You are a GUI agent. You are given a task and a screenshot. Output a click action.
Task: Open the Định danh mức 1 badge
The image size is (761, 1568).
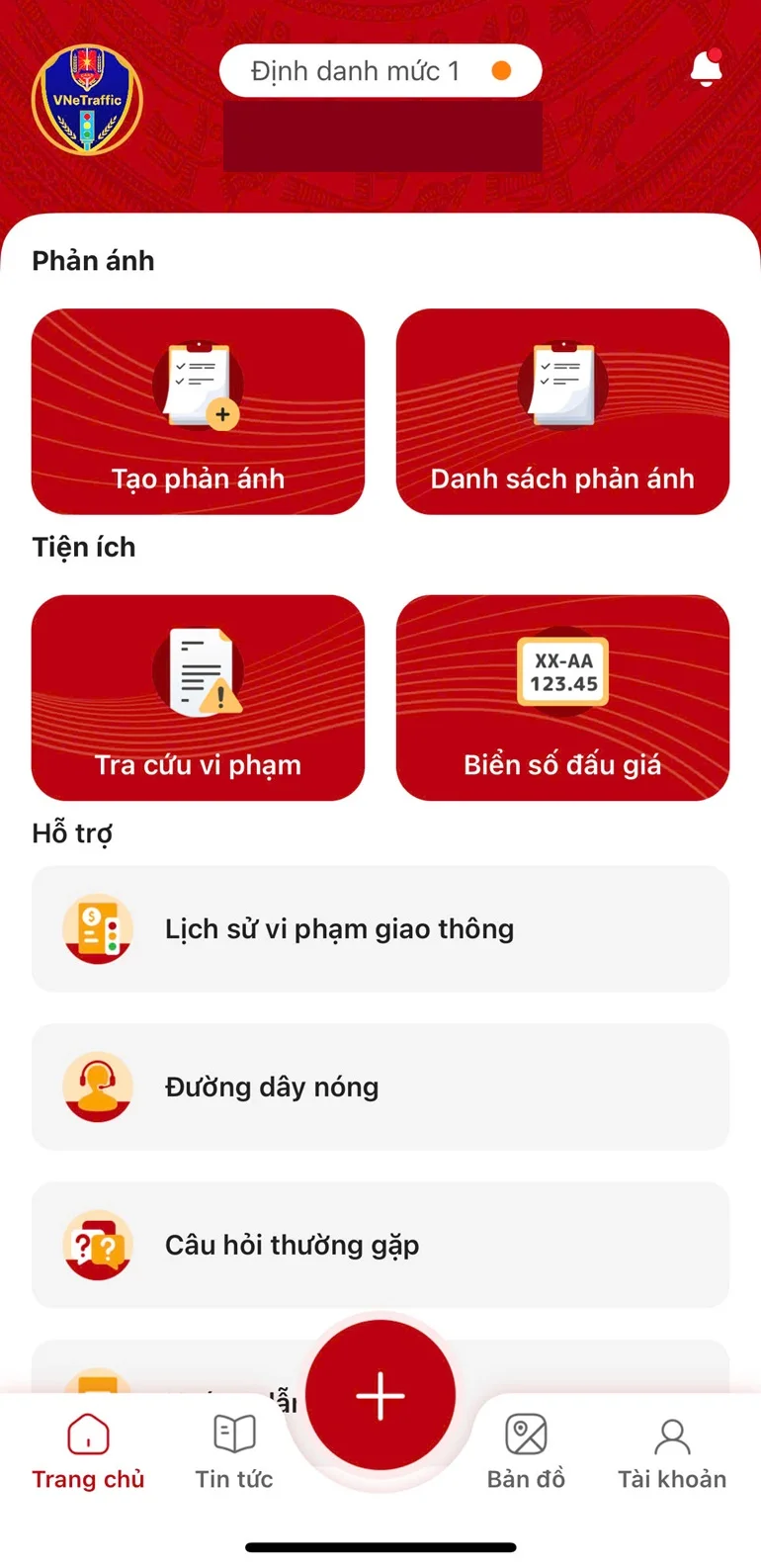(x=380, y=69)
